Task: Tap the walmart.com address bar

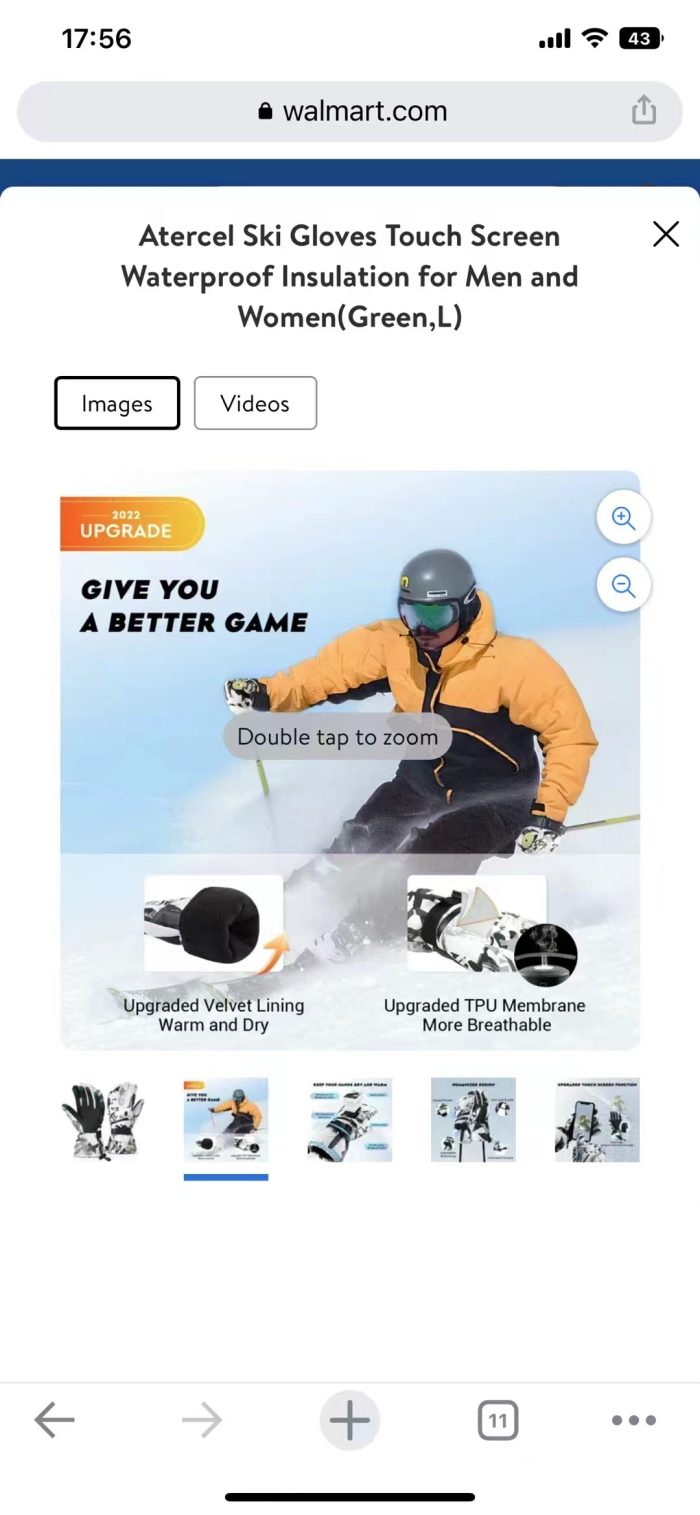Action: tap(350, 111)
